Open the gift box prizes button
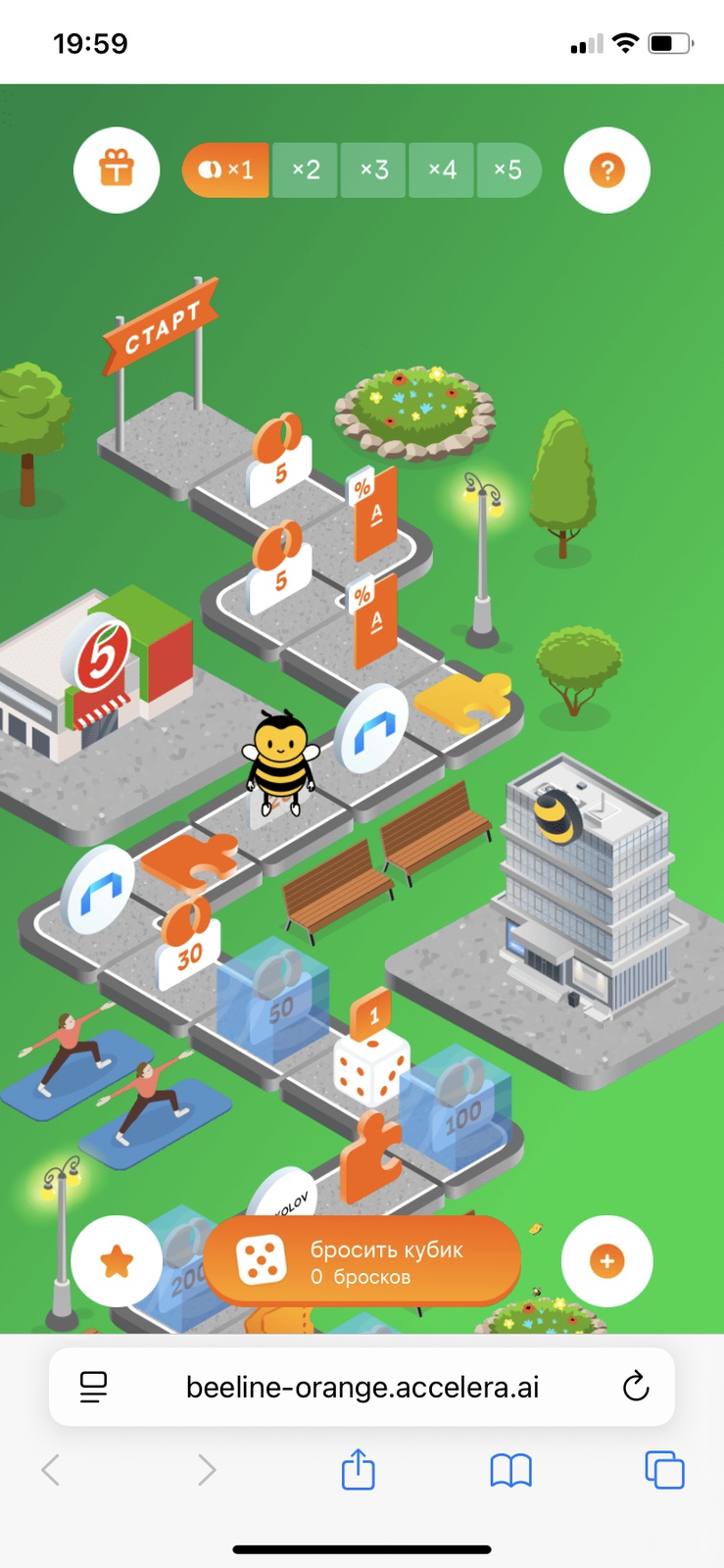Image resolution: width=724 pixels, height=1568 pixels. 117,171
